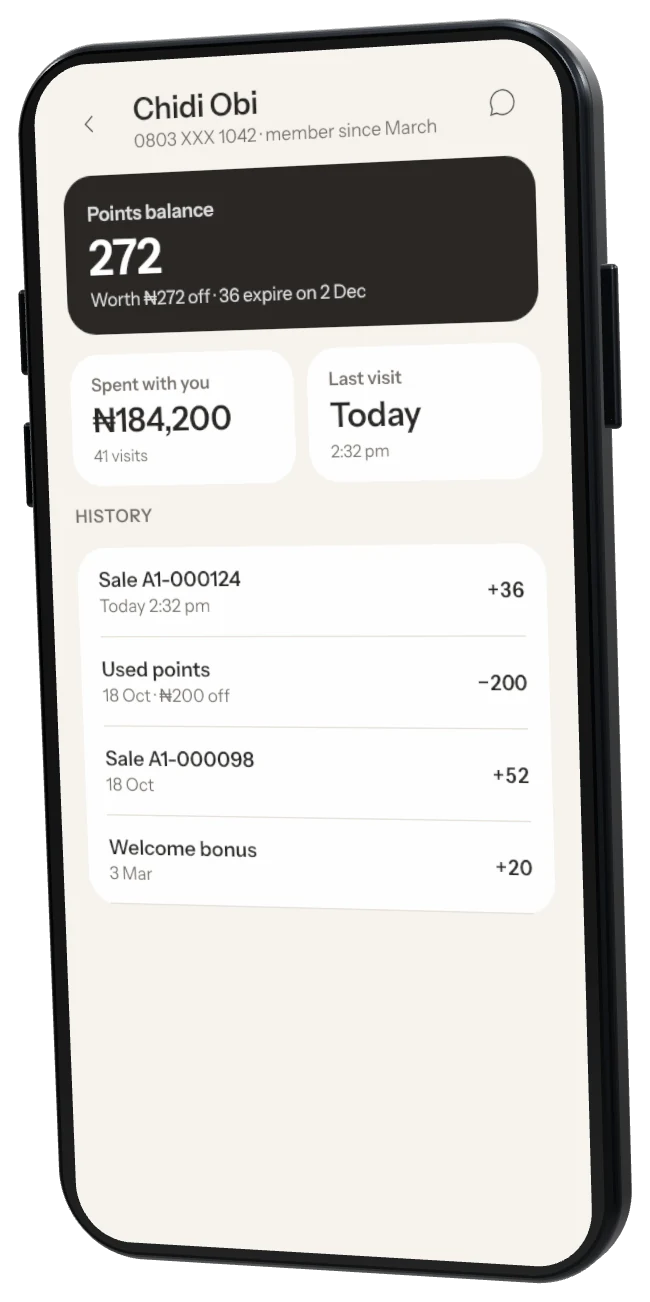Viewport: 650px width, 1302px height.
Task: View the Used points entry from 18 Oct
Action: coord(314,682)
